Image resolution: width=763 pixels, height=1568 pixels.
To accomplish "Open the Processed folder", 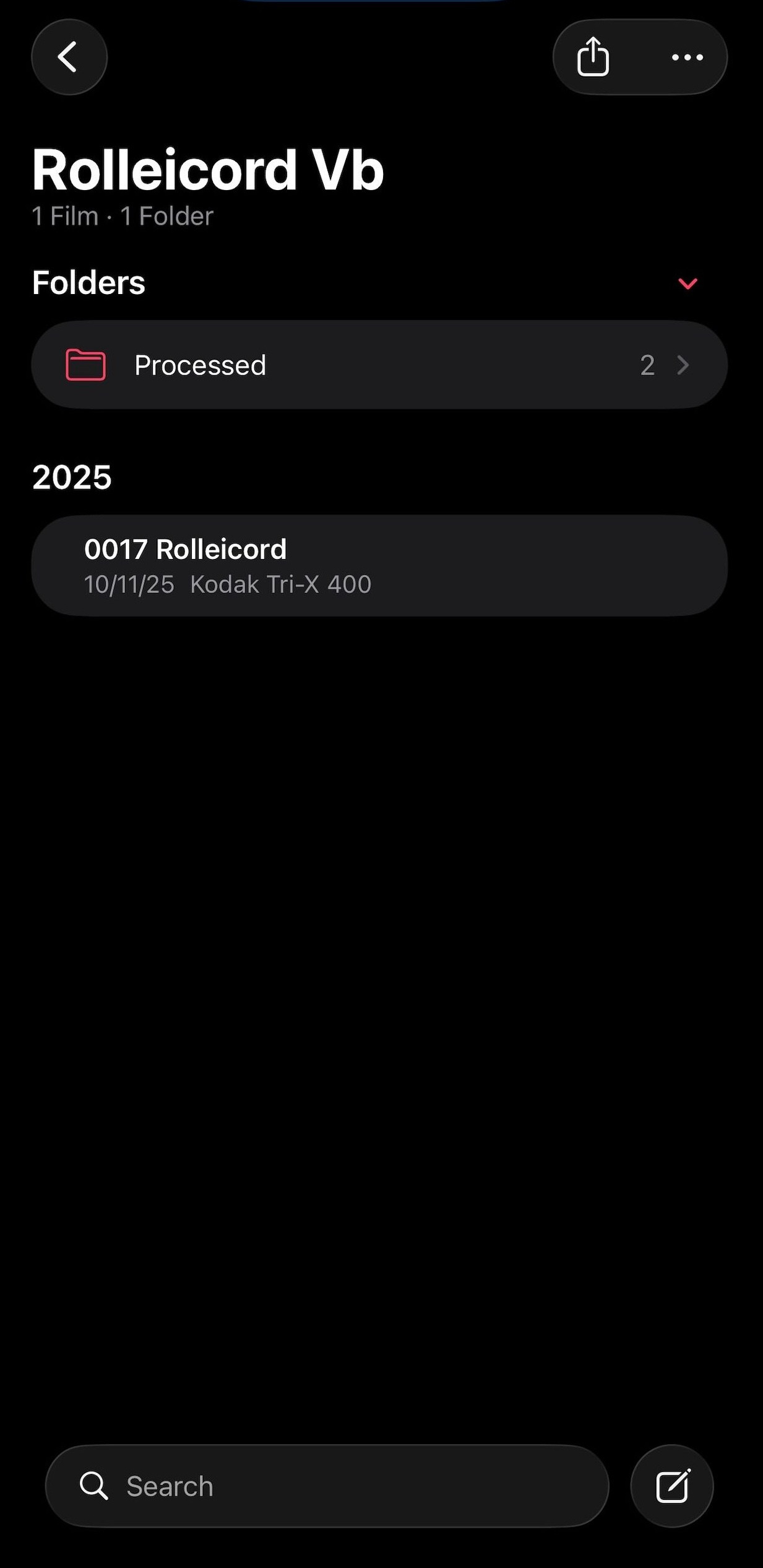I will (x=379, y=365).
